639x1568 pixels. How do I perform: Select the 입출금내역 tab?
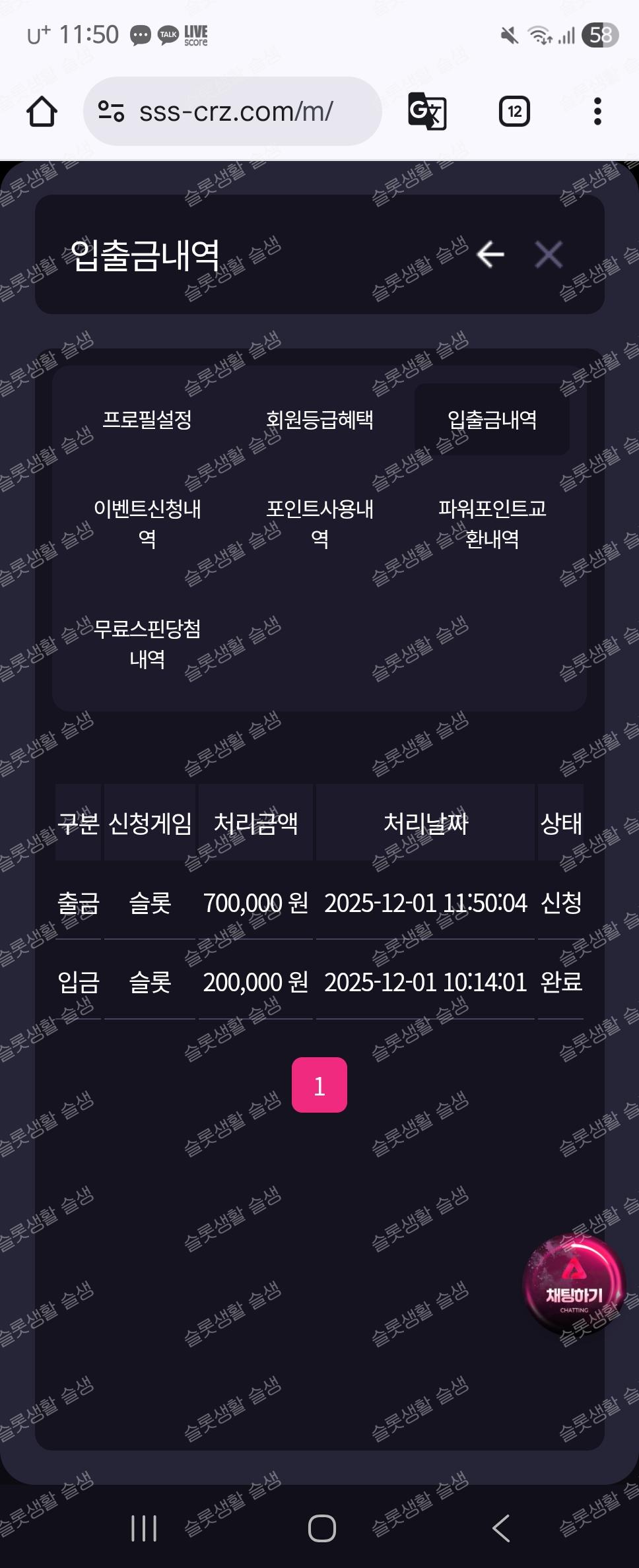tap(492, 420)
